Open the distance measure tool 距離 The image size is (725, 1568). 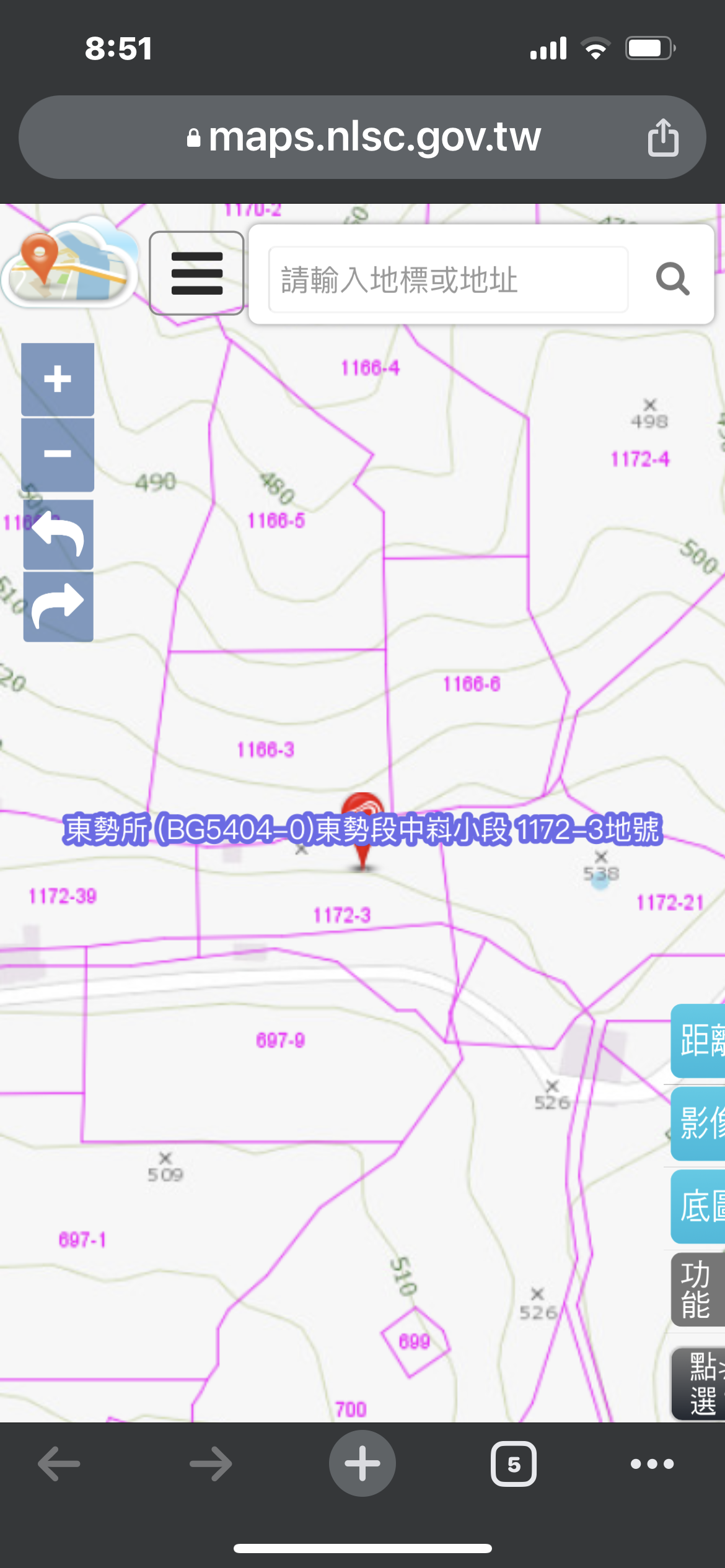tap(699, 1040)
